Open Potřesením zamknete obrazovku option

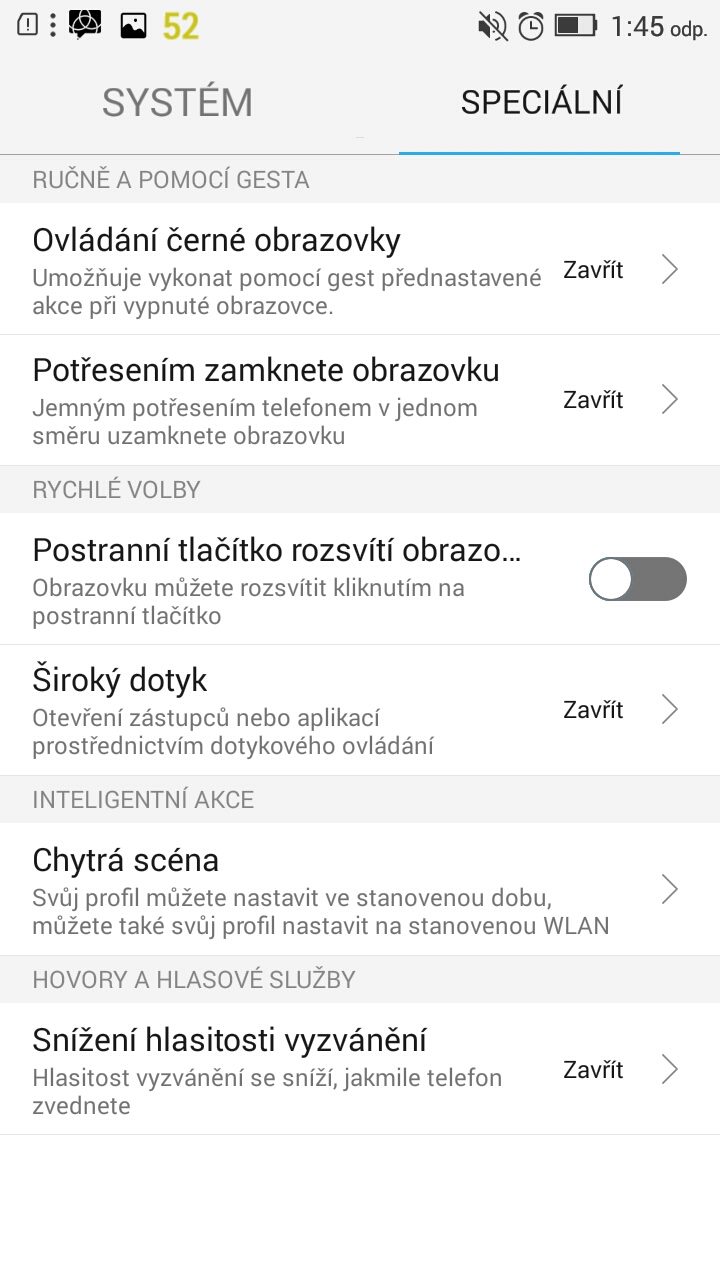[360, 400]
